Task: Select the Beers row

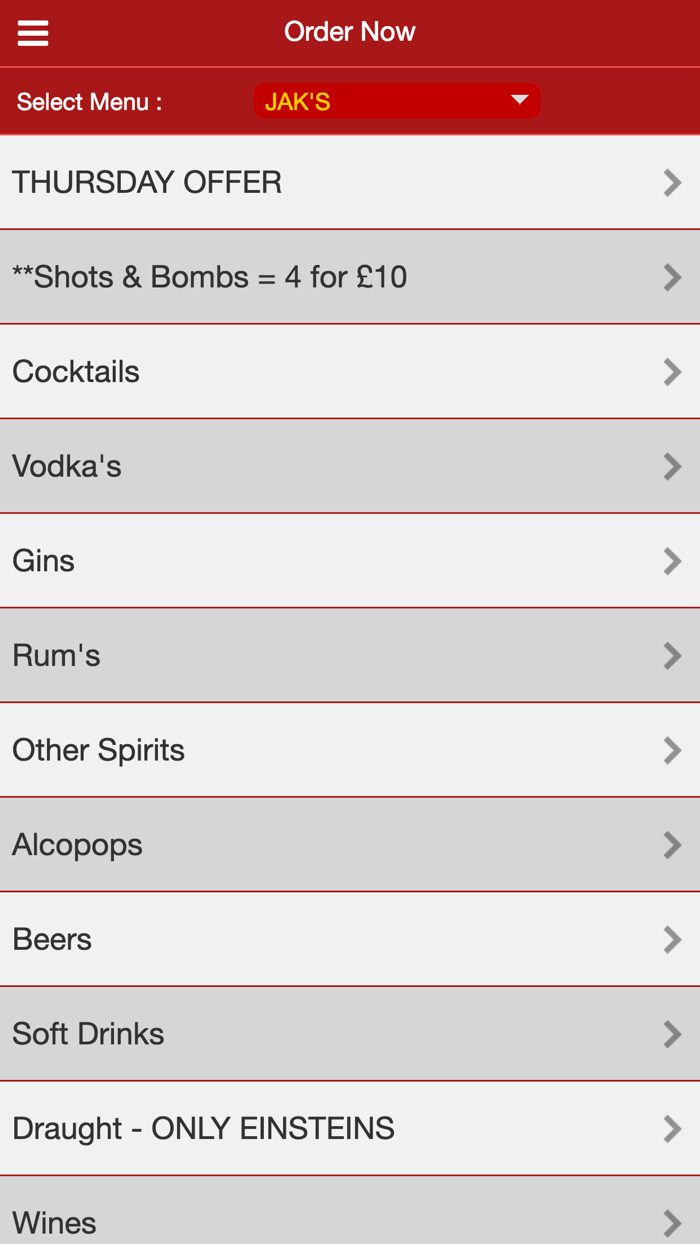Action: (x=350, y=939)
